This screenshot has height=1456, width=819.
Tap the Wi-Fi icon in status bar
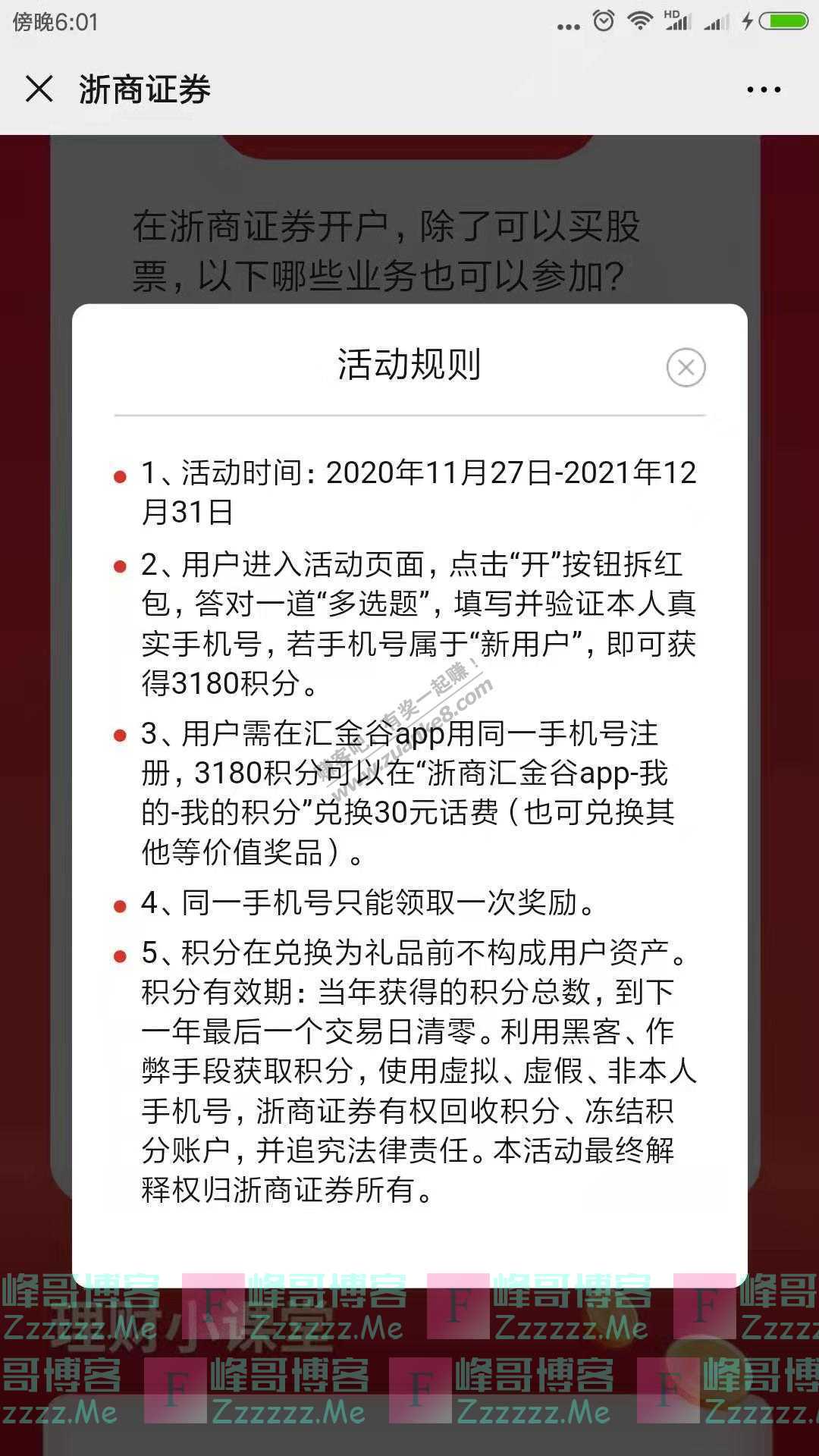pyautogui.click(x=639, y=22)
